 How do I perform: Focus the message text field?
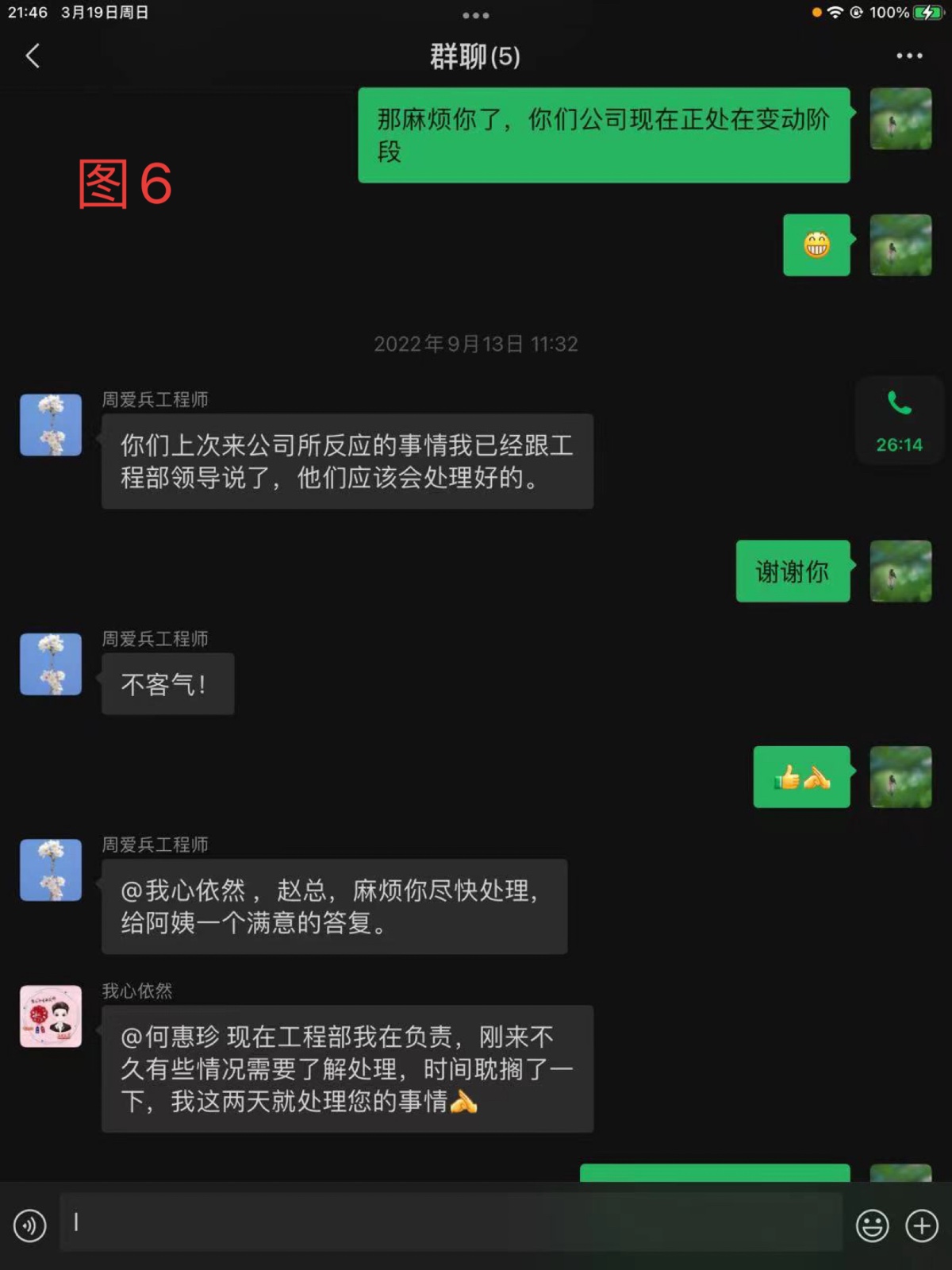coord(451,1222)
